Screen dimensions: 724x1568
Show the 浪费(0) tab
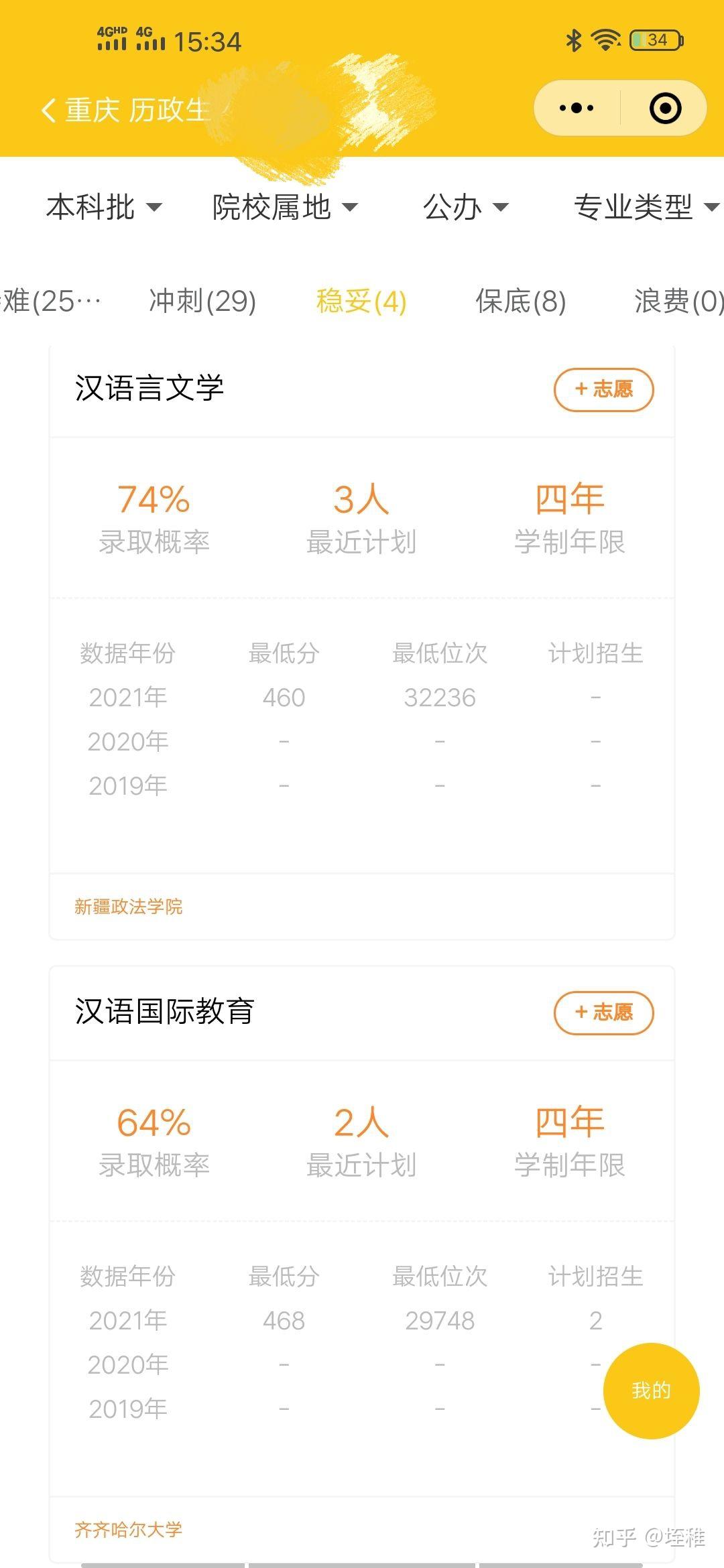(x=677, y=301)
